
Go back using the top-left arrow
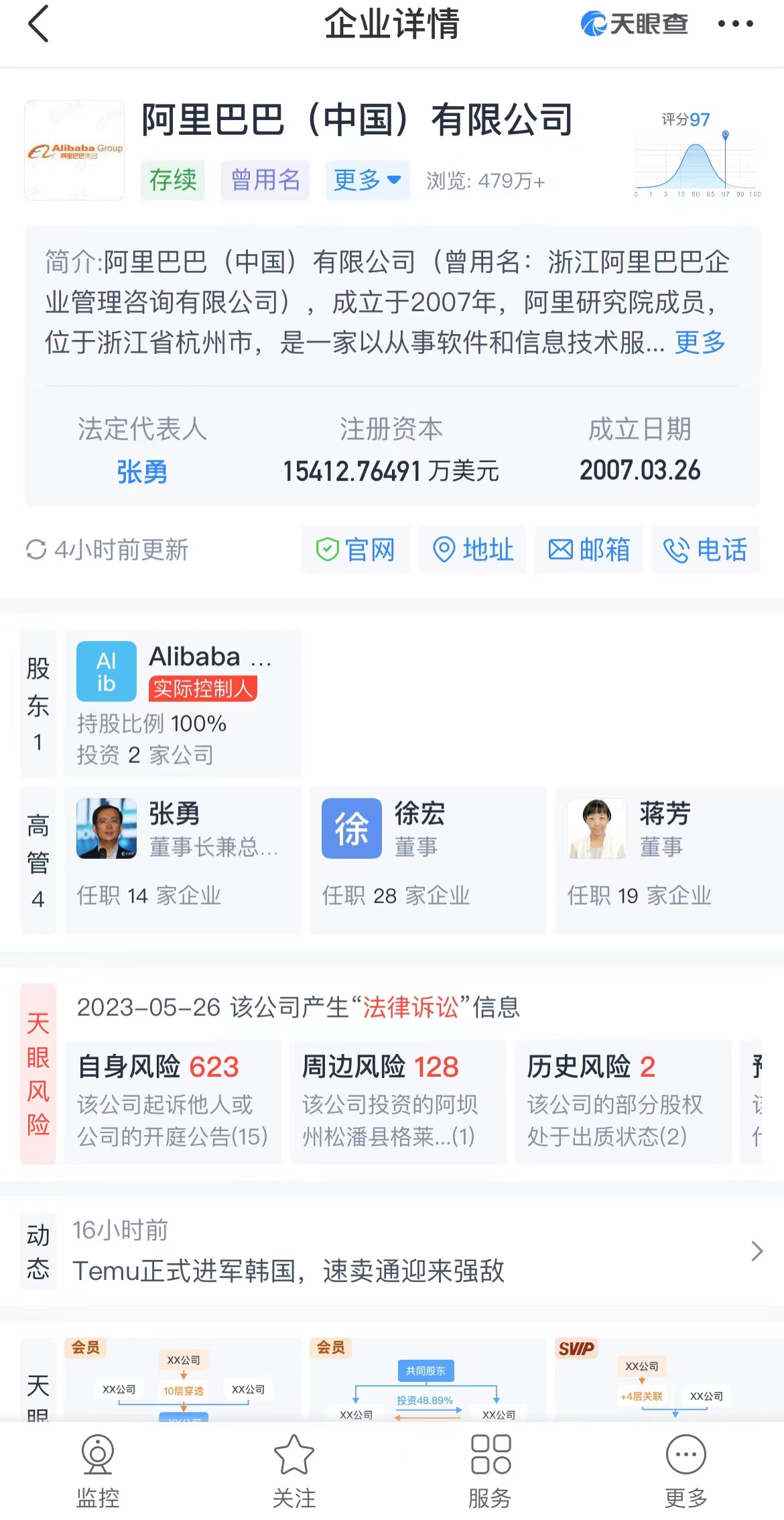(39, 24)
